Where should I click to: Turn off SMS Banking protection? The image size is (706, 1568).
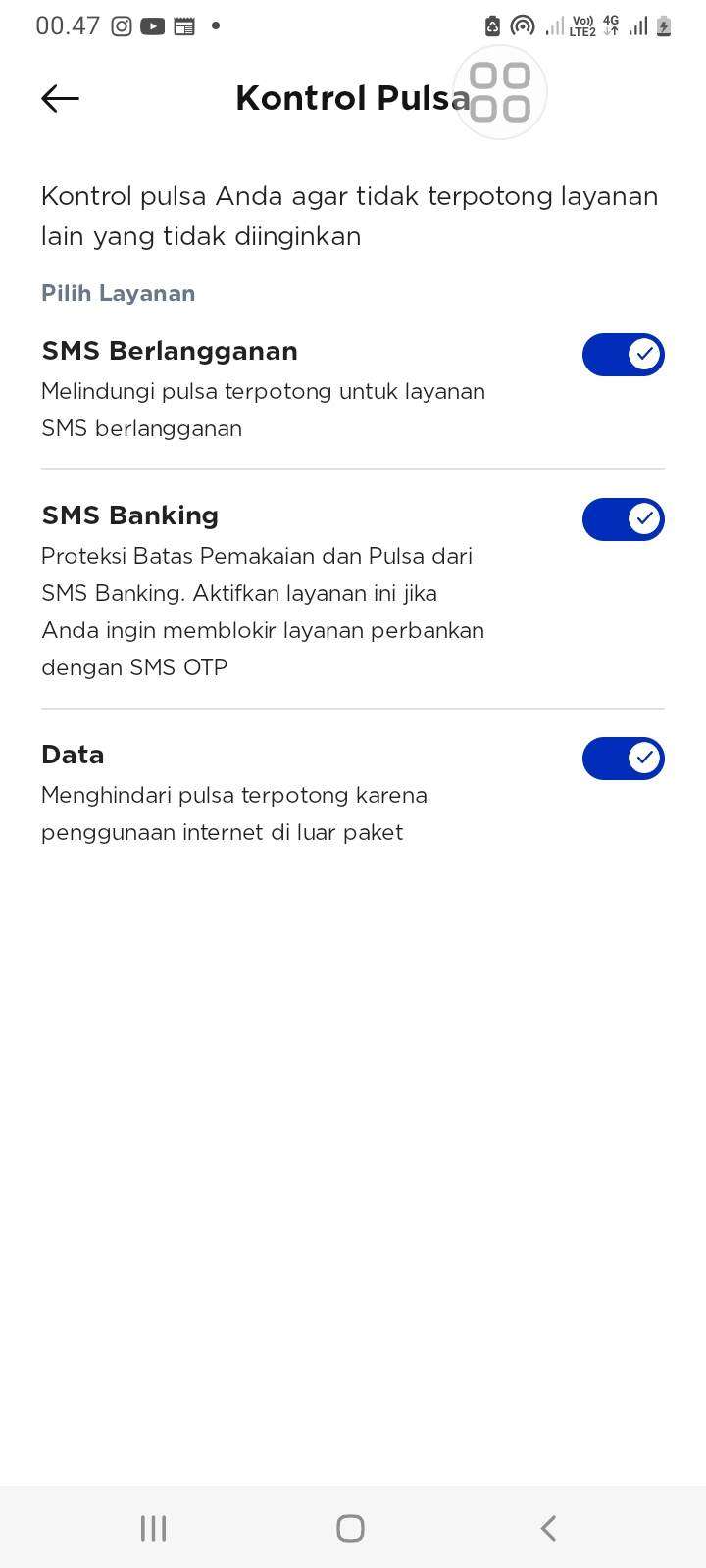(624, 518)
